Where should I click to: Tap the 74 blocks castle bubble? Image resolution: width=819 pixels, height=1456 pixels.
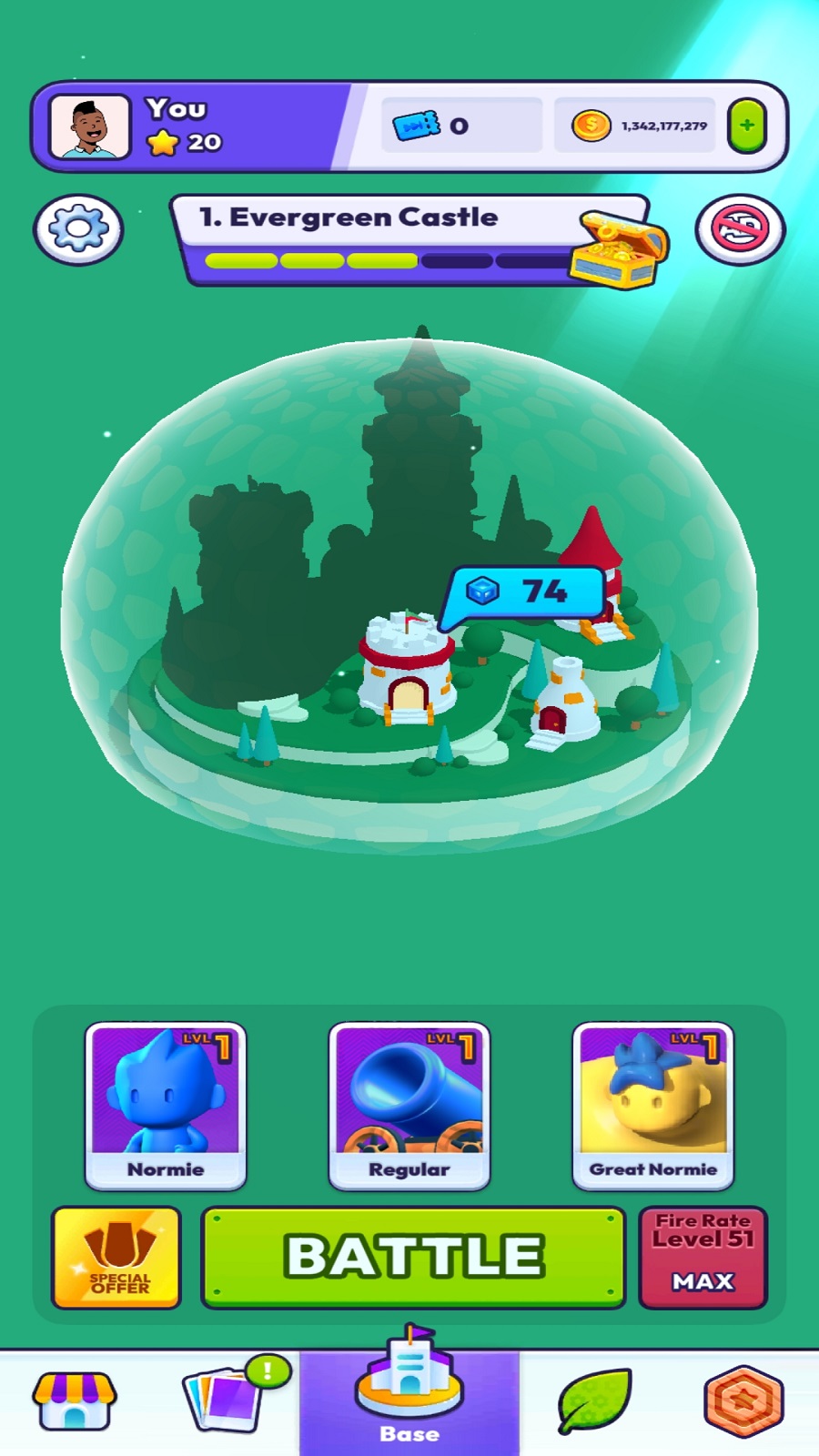point(526,592)
